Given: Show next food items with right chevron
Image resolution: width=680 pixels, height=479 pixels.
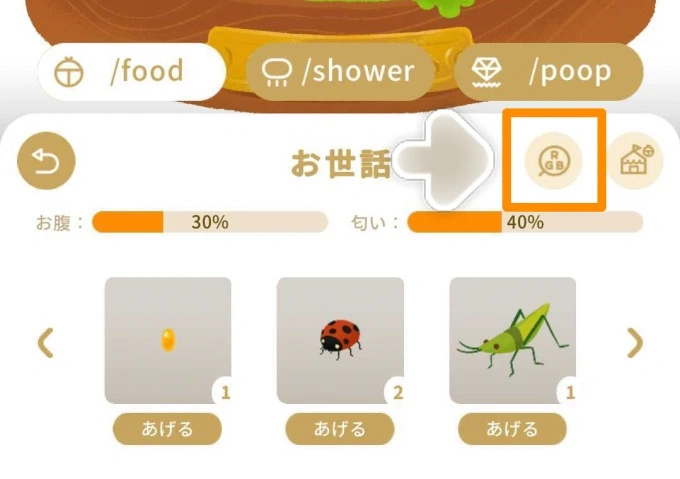Looking at the screenshot, I should 635,343.
